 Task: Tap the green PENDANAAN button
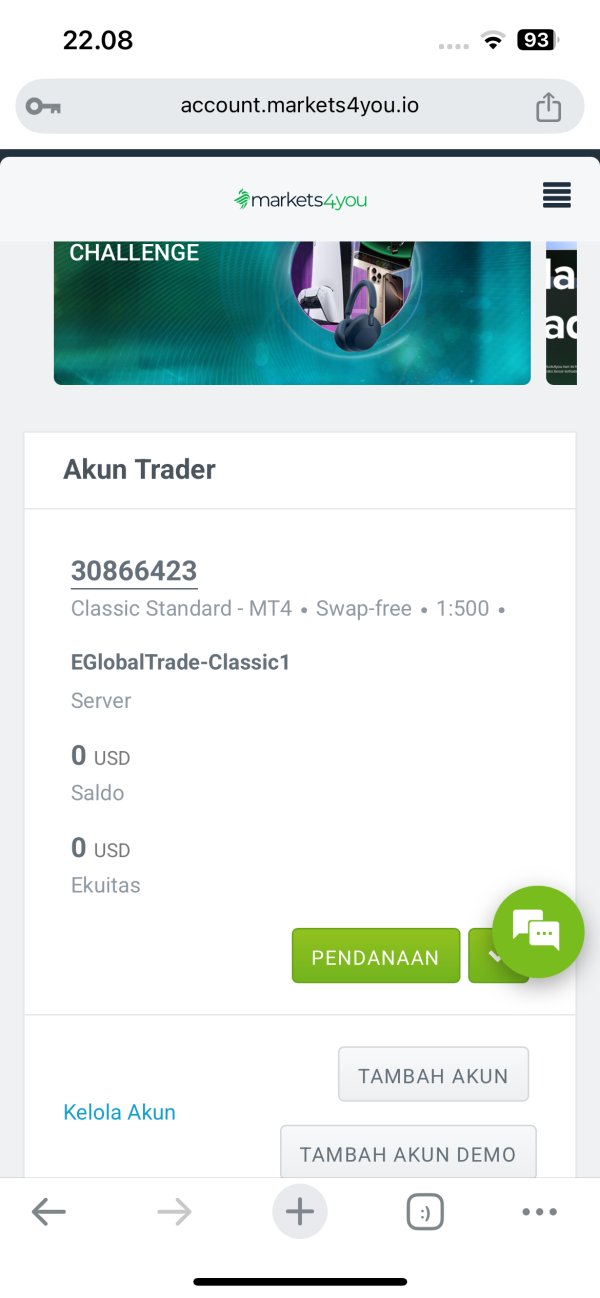(x=375, y=957)
